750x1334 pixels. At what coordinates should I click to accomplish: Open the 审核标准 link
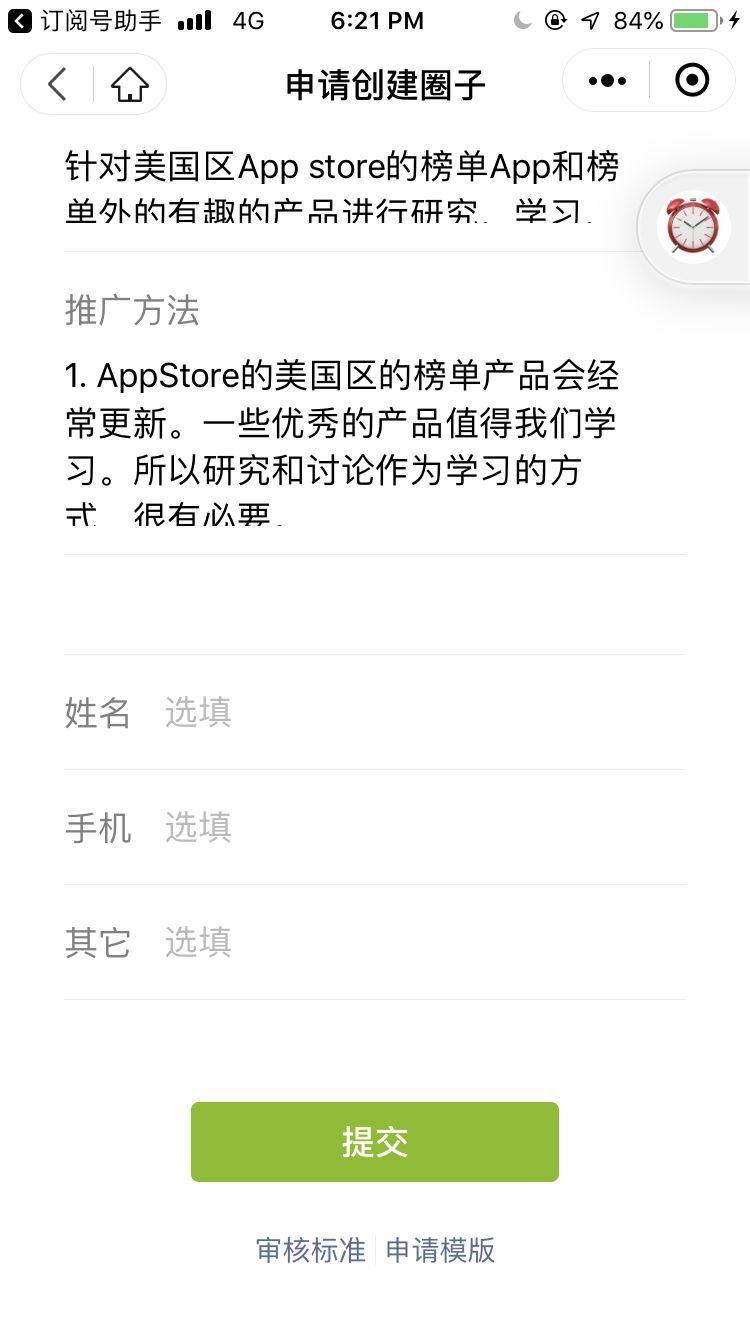pos(311,1250)
